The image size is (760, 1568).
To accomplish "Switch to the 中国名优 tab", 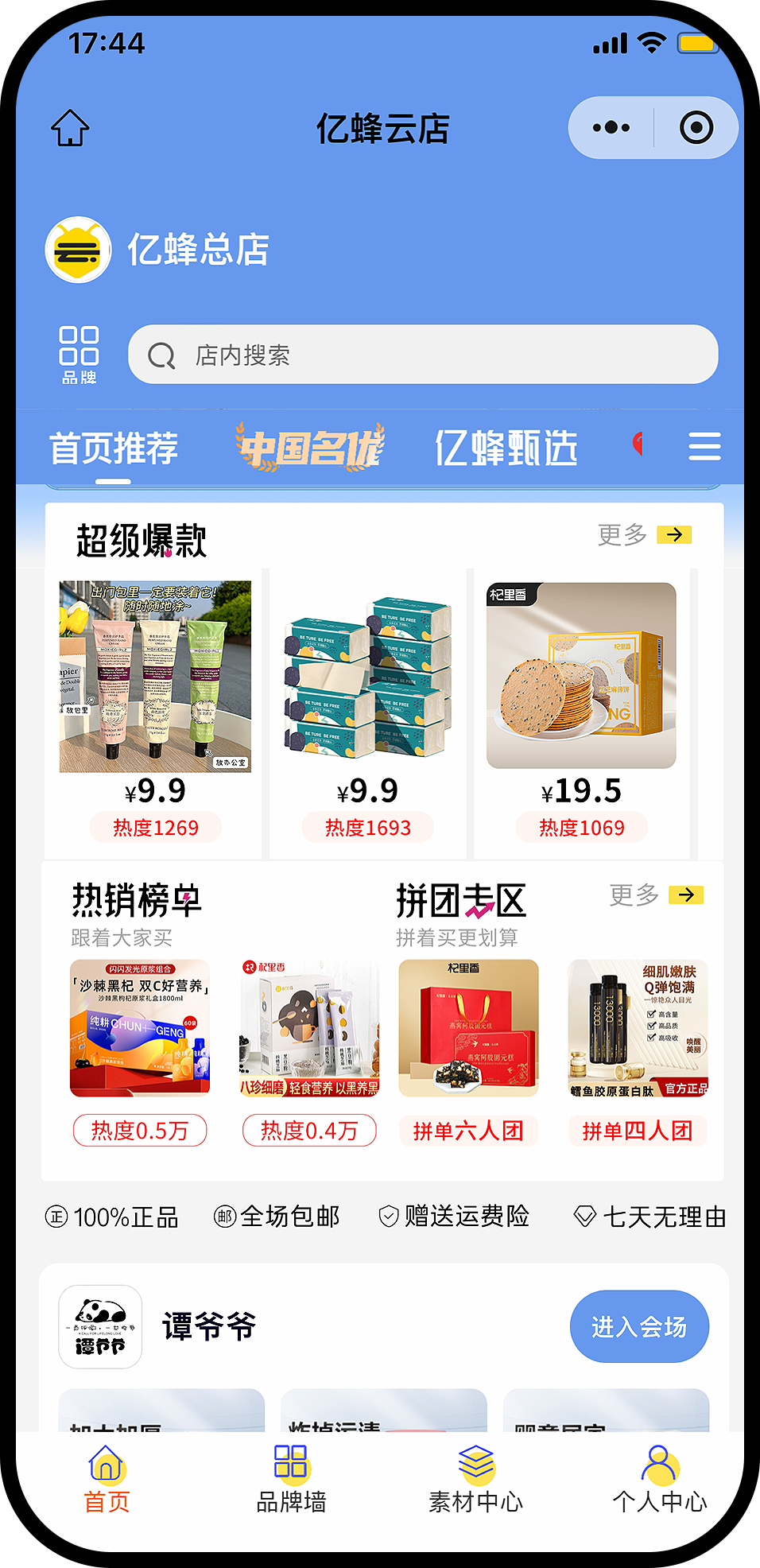I will click(309, 448).
